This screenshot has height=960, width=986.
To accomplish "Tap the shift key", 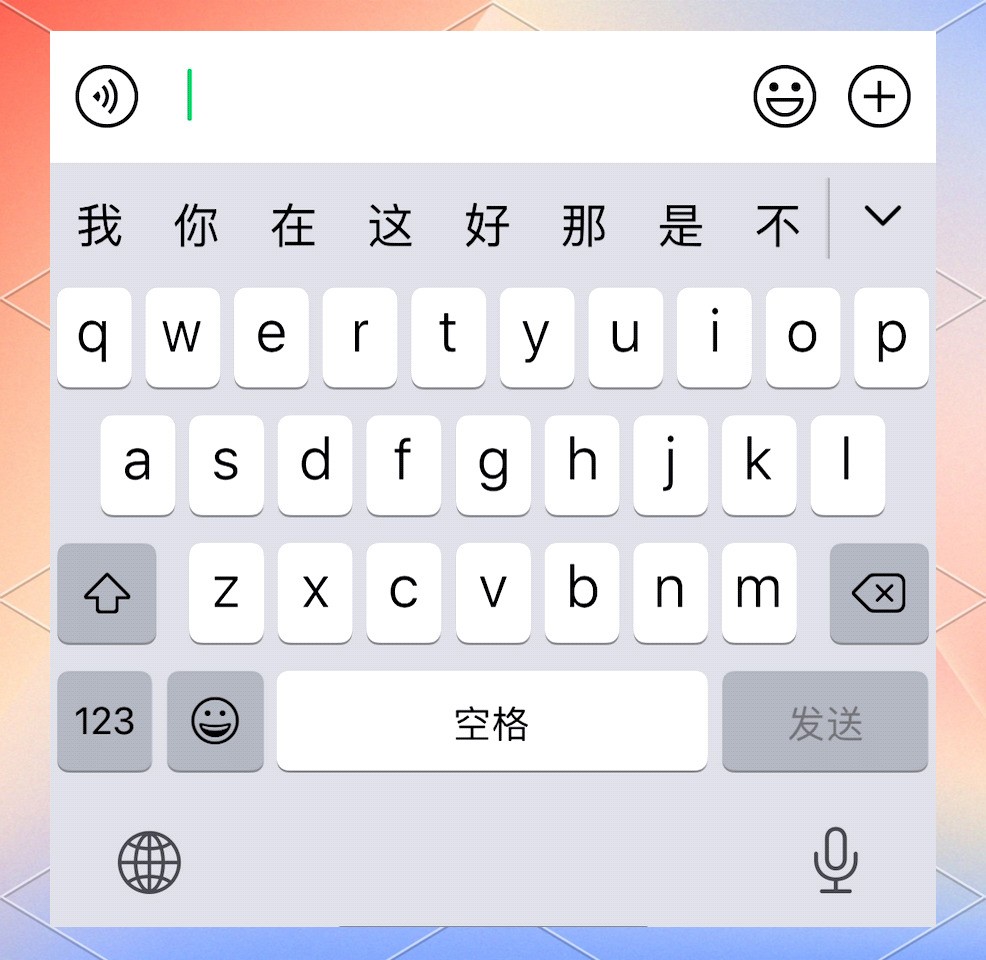I will click(x=107, y=593).
